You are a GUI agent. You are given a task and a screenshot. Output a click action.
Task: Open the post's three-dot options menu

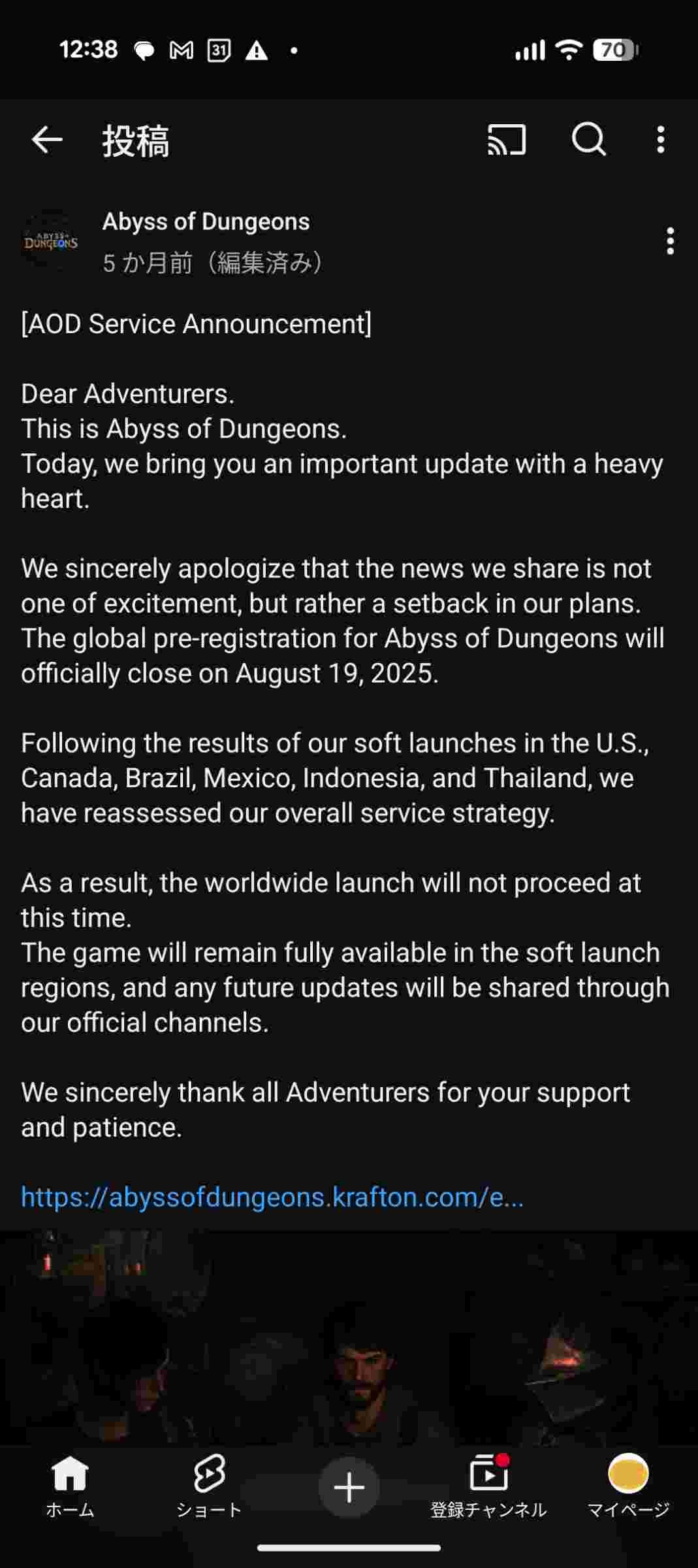(670, 242)
